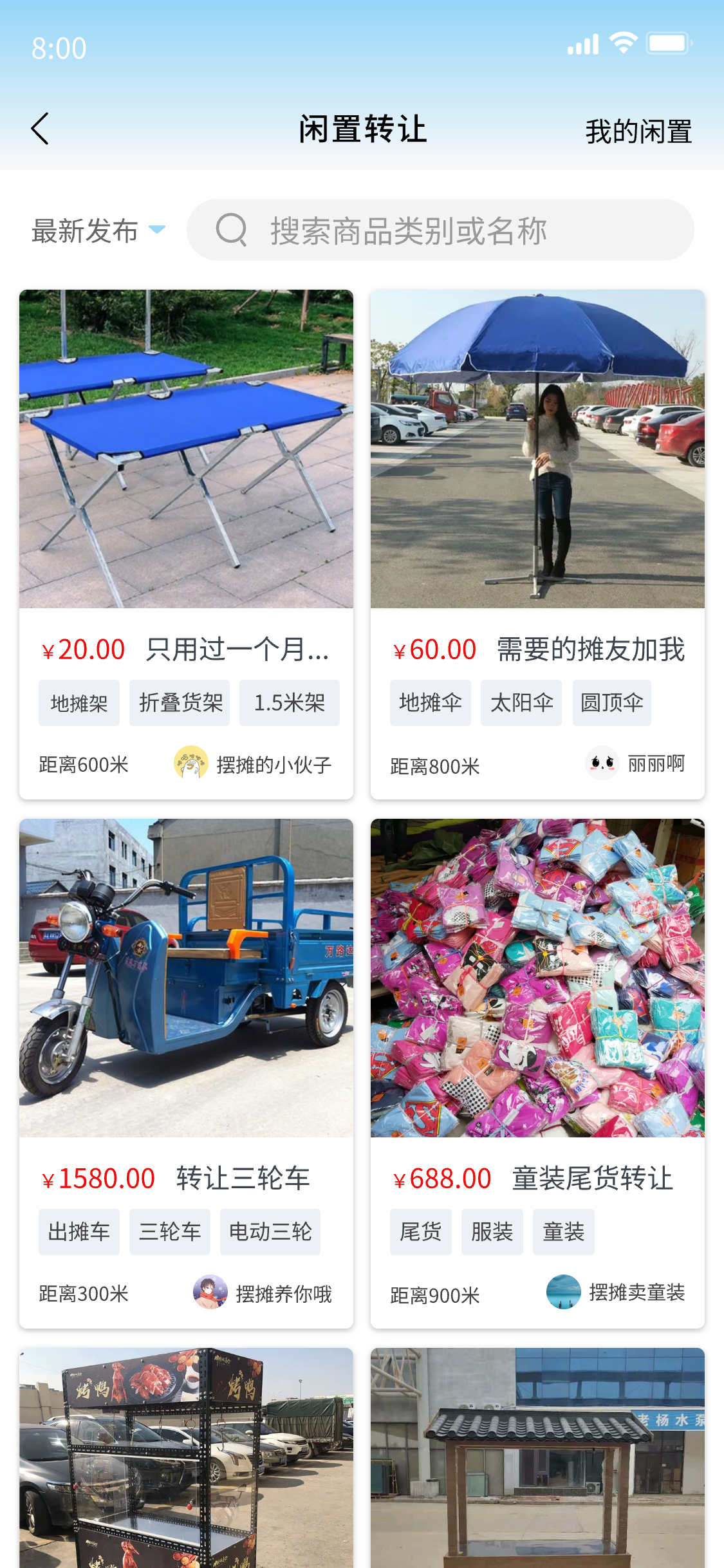Open 我的闲置 page
Image resolution: width=724 pixels, height=1568 pixels.
(x=638, y=131)
